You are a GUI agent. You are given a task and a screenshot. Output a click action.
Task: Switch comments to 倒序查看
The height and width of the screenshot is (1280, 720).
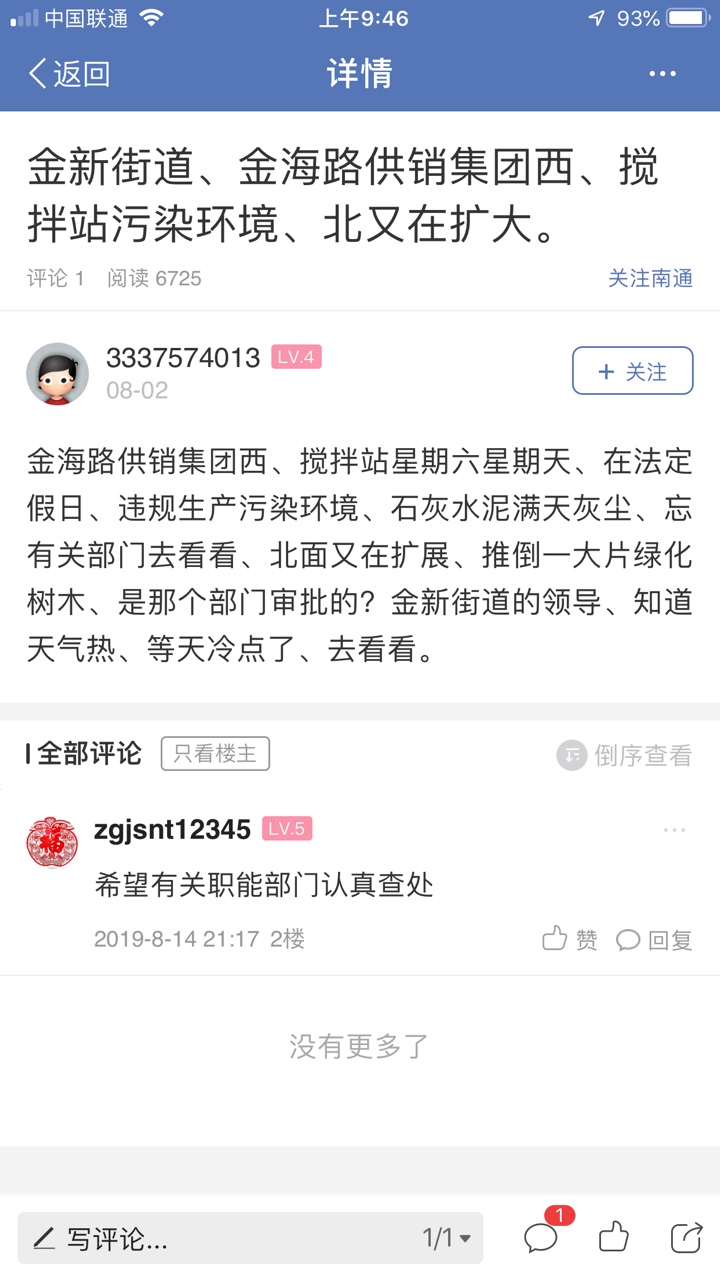click(x=625, y=755)
